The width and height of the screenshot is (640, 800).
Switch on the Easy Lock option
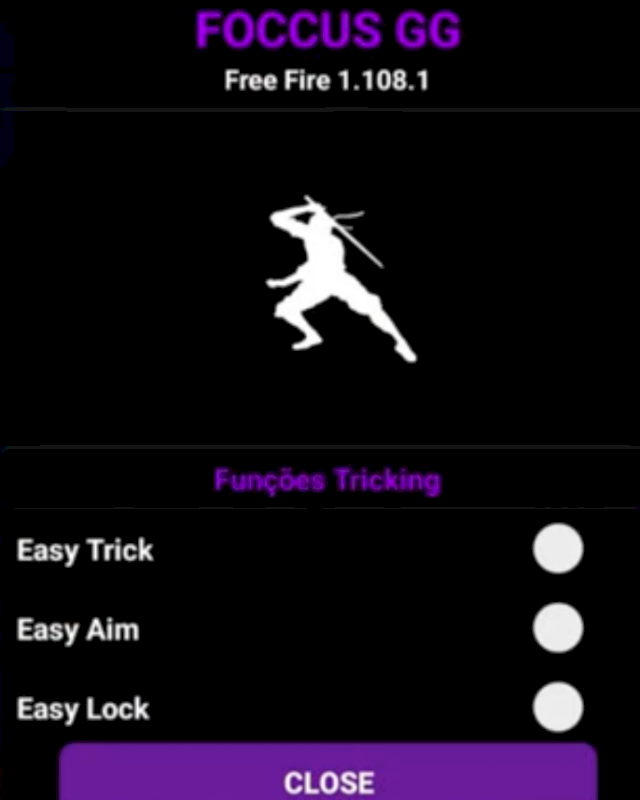[x=557, y=708]
